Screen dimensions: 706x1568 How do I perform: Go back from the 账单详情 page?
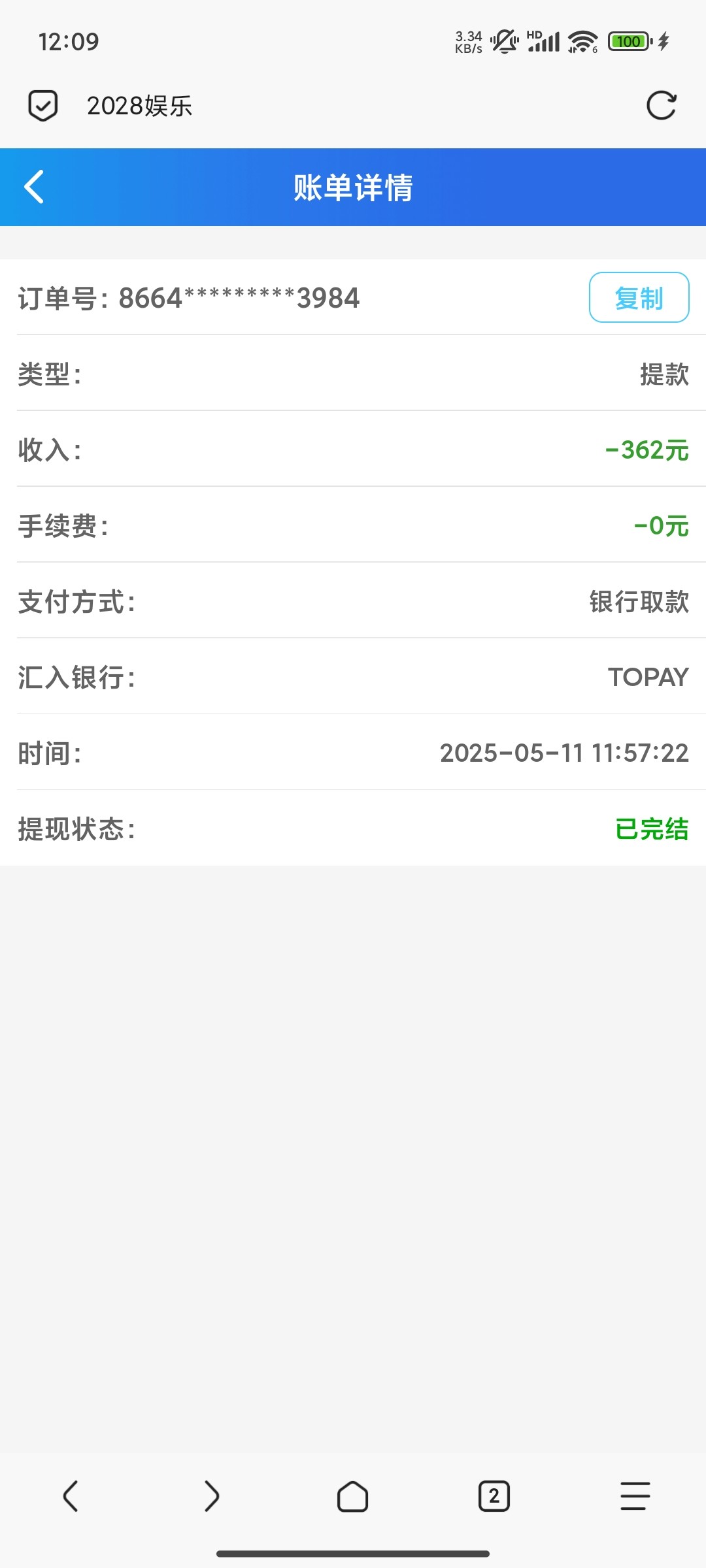pyautogui.click(x=34, y=188)
